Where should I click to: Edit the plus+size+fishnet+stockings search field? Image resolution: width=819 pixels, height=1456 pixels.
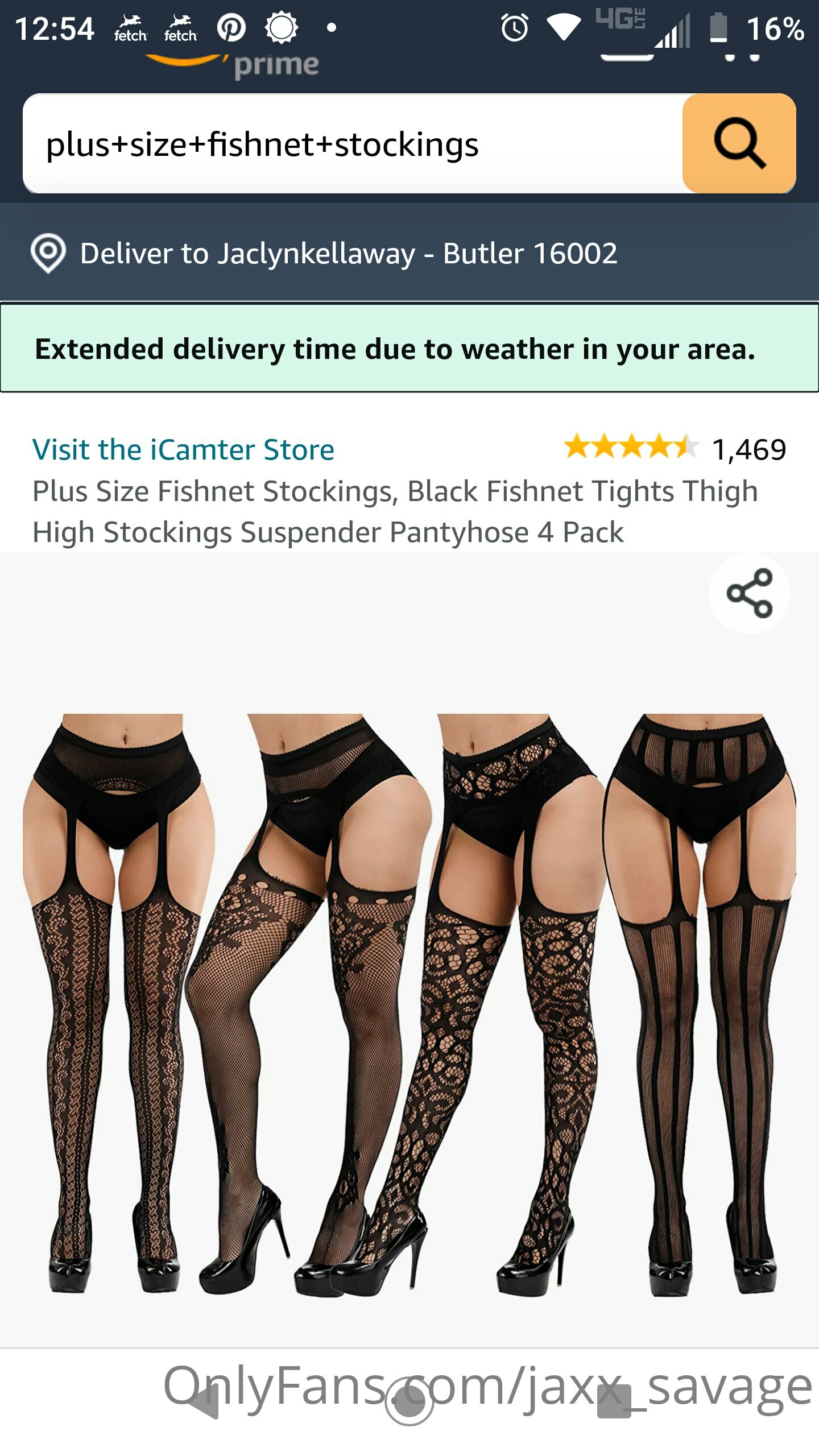(x=353, y=143)
